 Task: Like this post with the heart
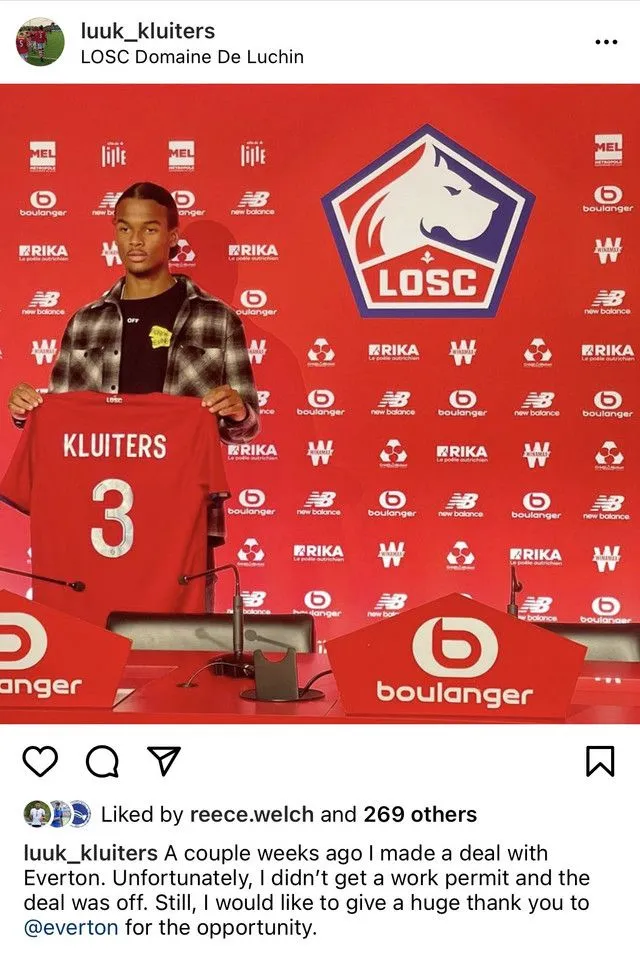[x=41, y=762]
